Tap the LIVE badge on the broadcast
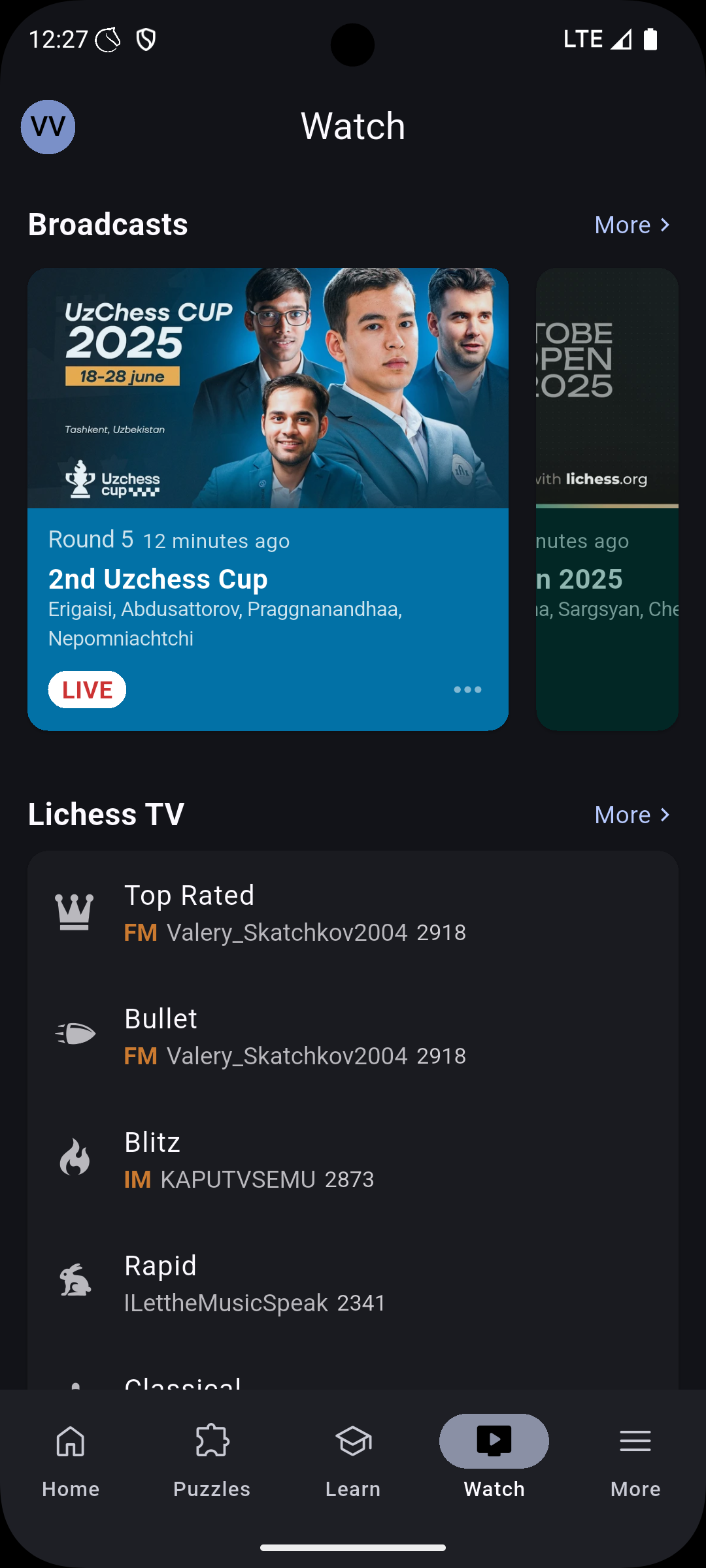The image size is (706, 1568). [87, 689]
